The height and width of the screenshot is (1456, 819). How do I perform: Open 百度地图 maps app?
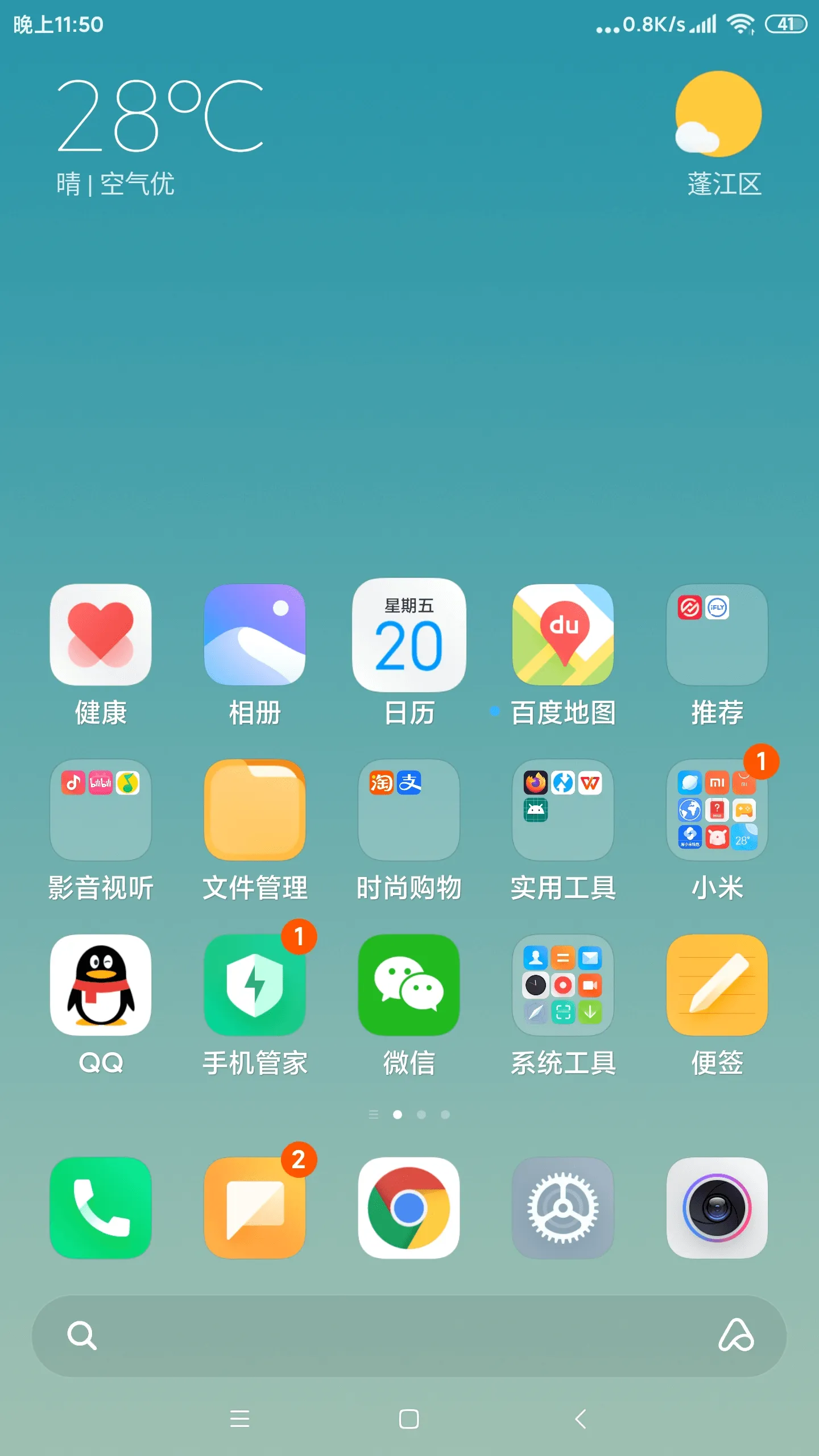coord(563,635)
